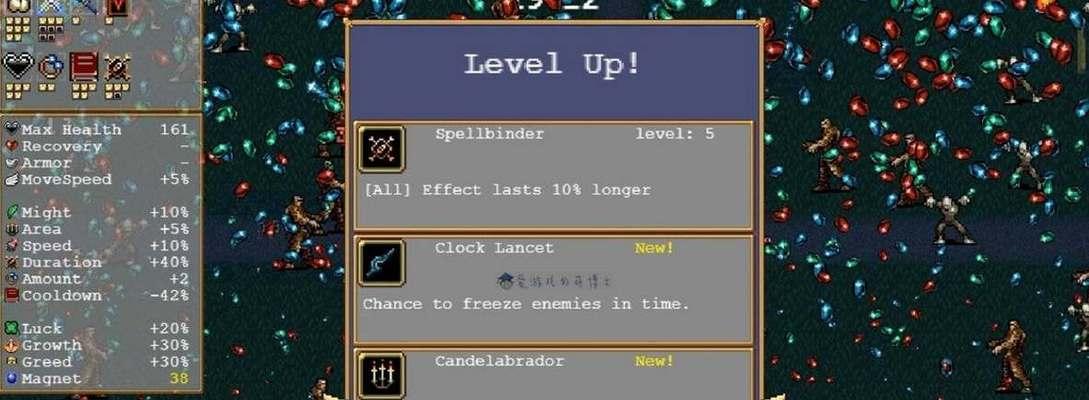Image resolution: width=1089 pixels, height=400 pixels.
Task: Pick the new Candelabrador item
Action: [553, 375]
